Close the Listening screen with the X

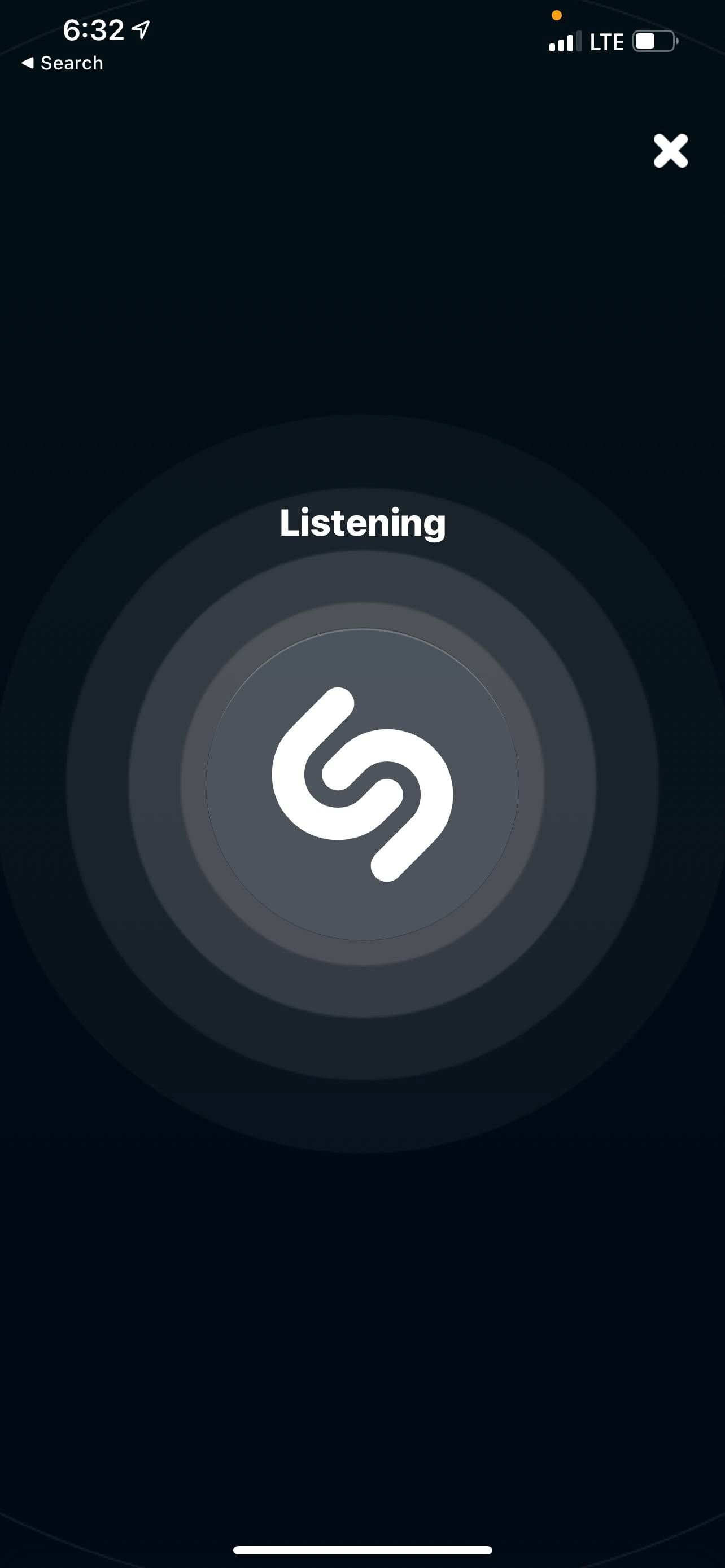670,150
